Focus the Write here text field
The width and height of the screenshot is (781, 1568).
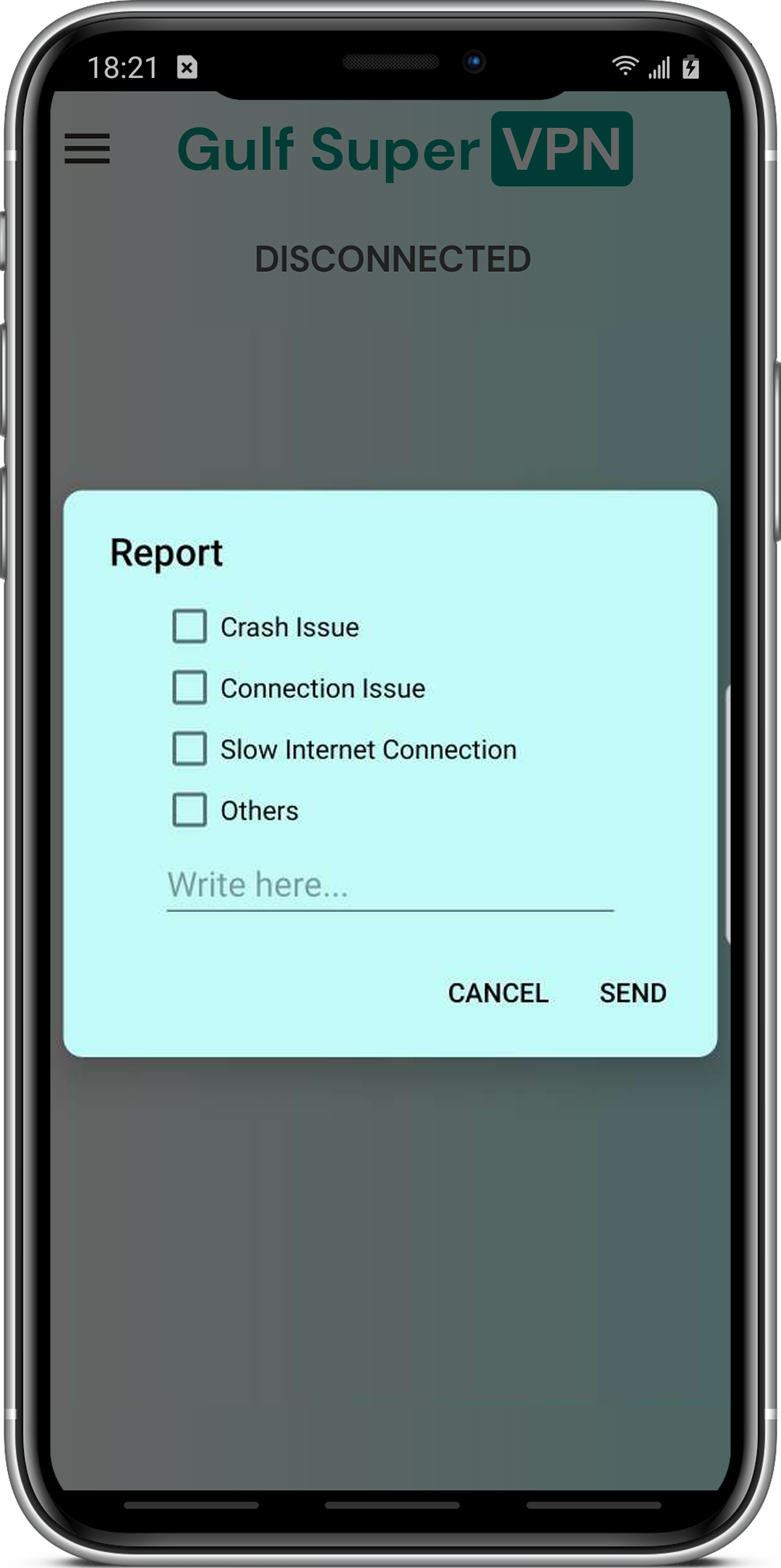390,885
